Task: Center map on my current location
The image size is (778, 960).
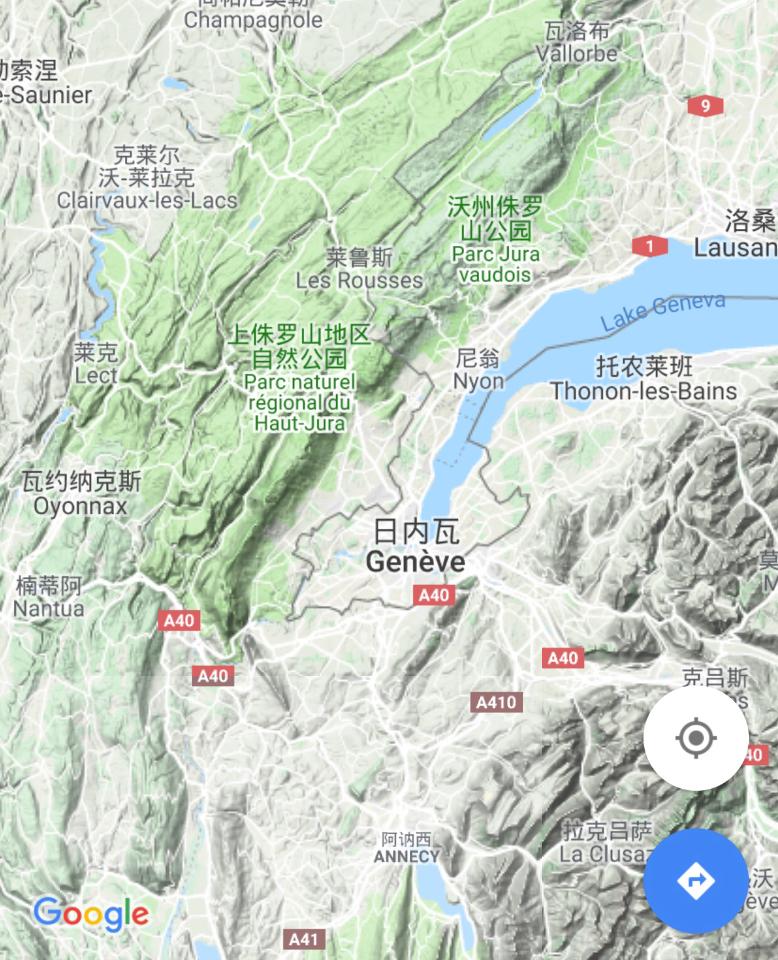Action: point(696,739)
